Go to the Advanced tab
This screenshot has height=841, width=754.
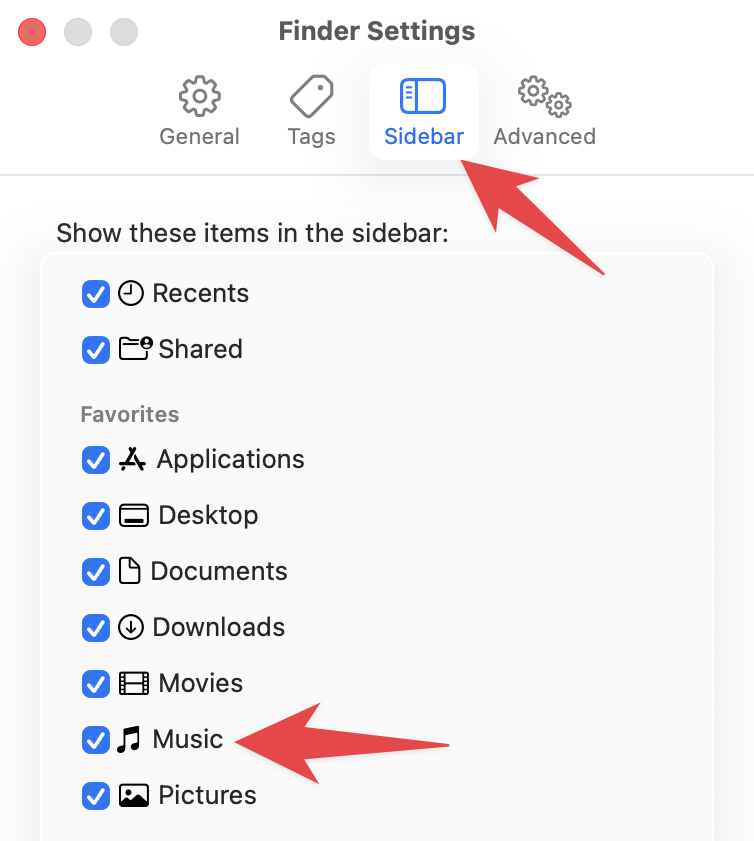544,112
